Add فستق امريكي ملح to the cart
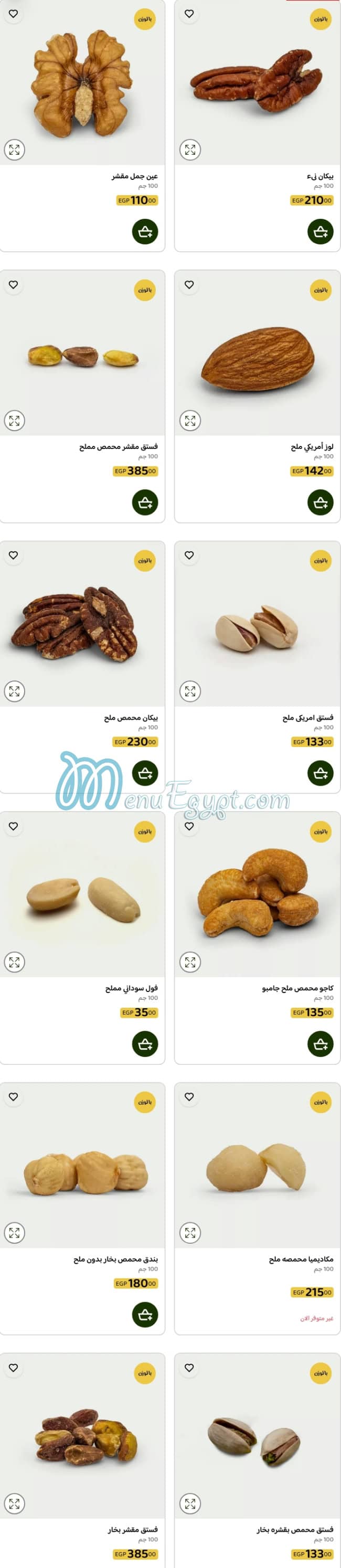This screenshot has width=341, height=1568. click(321, 773)
